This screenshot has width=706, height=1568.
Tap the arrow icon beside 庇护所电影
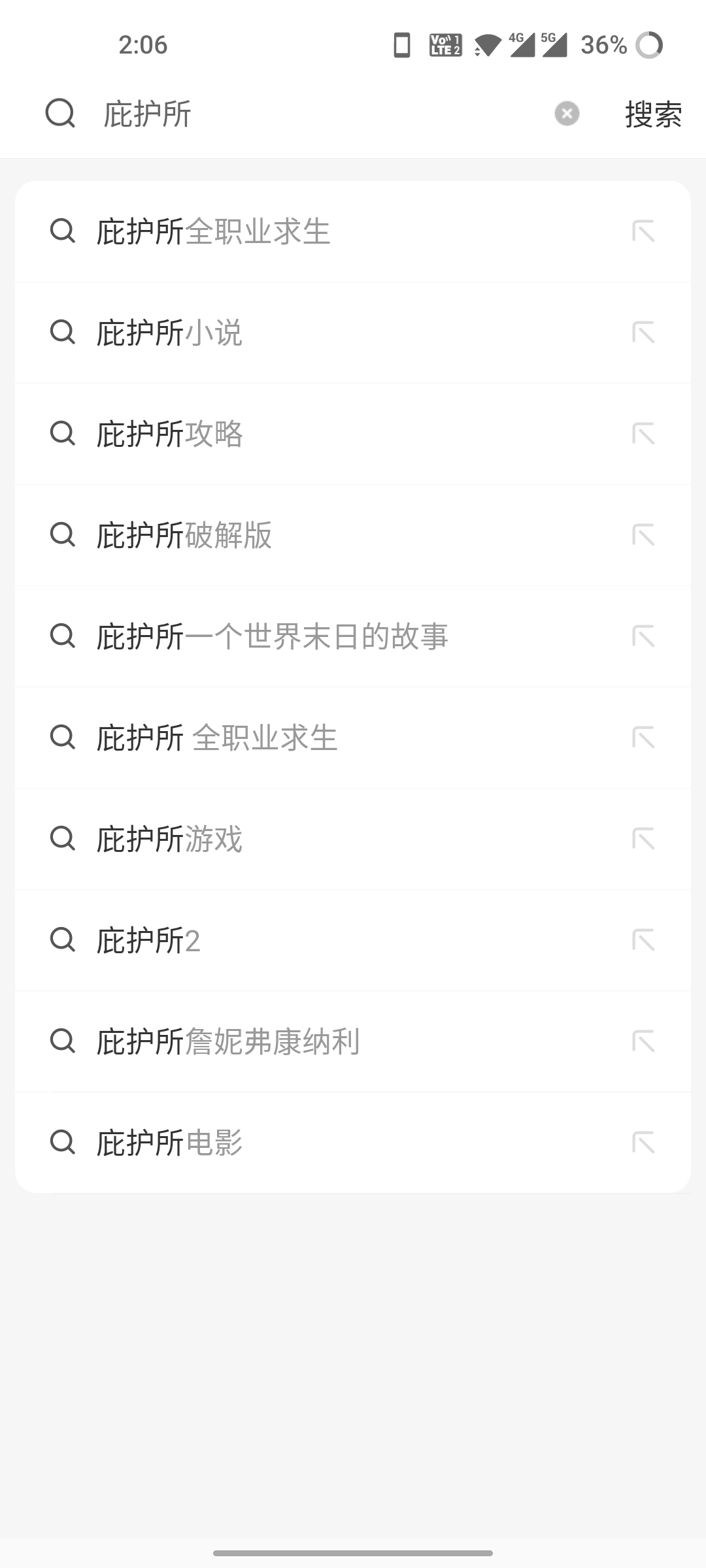644,1143
